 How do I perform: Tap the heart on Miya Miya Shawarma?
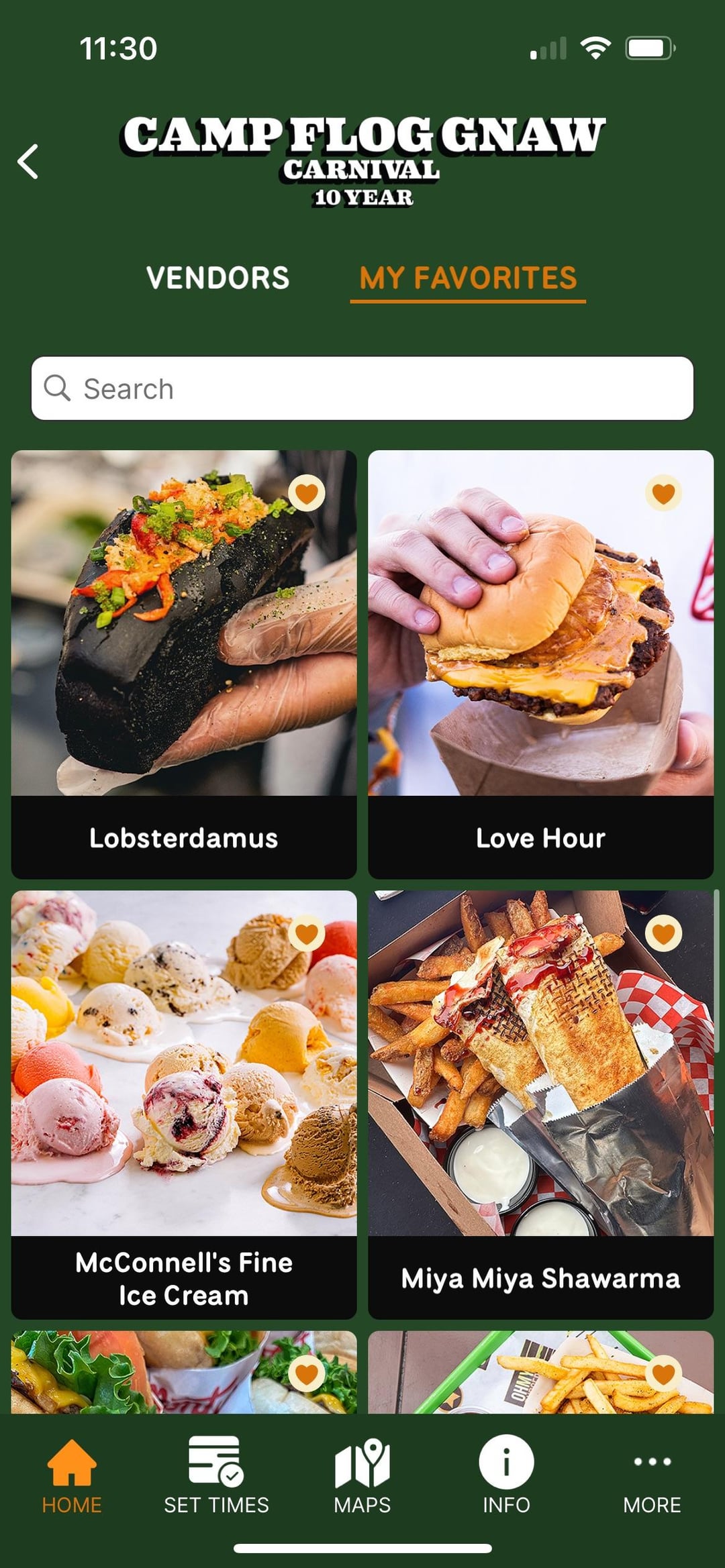click(x=663, y=933)
